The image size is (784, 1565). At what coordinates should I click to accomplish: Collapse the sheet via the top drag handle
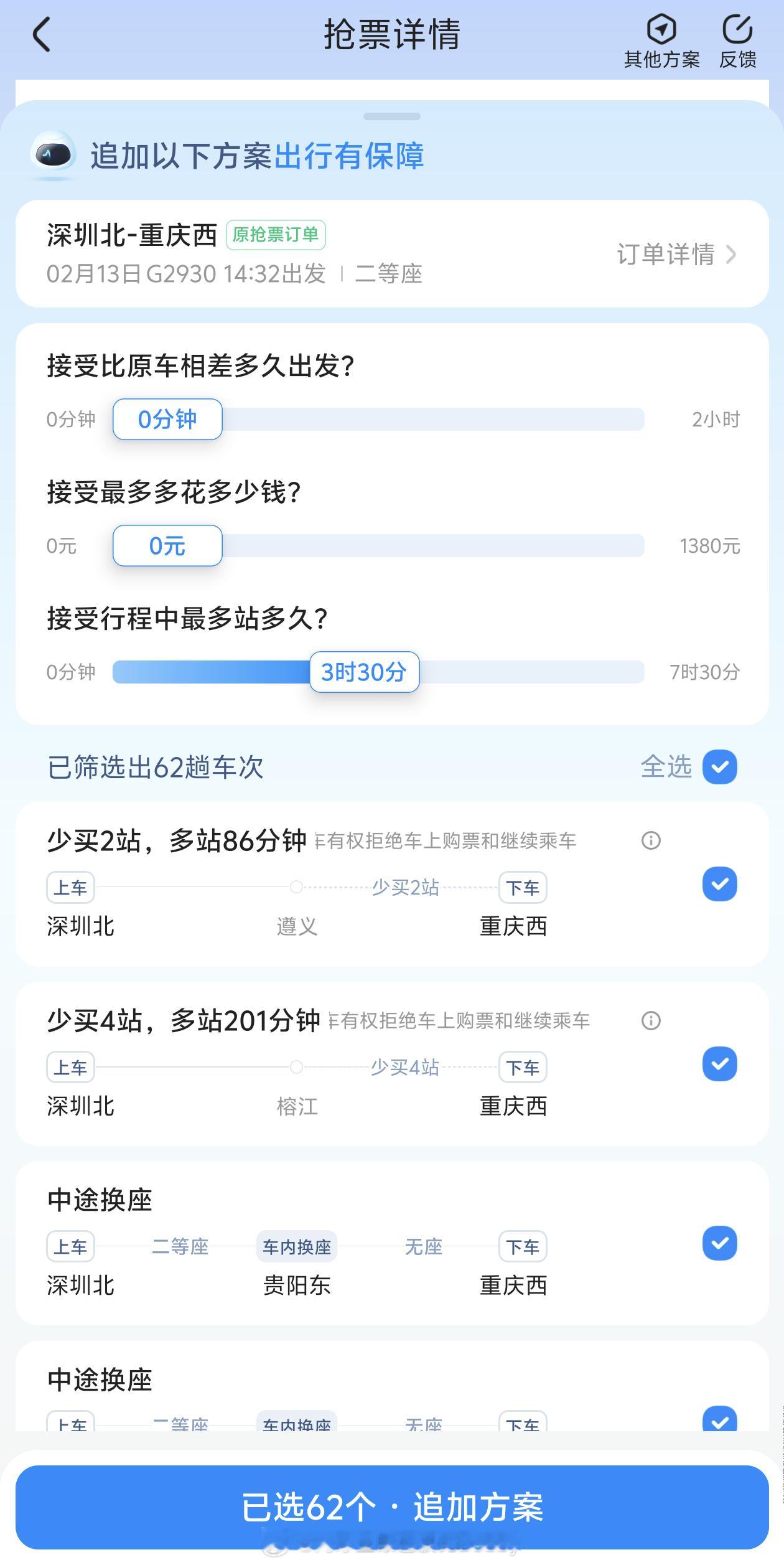click(x=391, y=115)
